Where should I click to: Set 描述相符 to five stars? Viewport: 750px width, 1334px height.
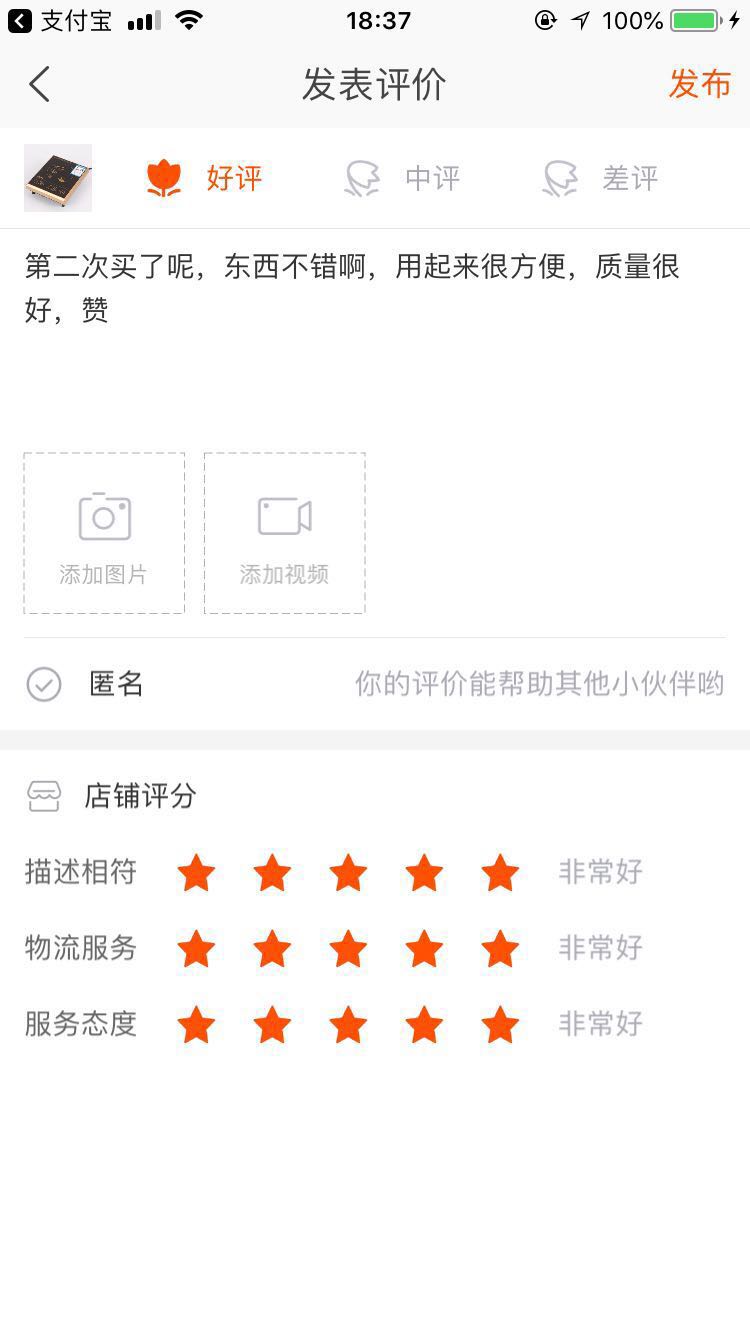500,873
